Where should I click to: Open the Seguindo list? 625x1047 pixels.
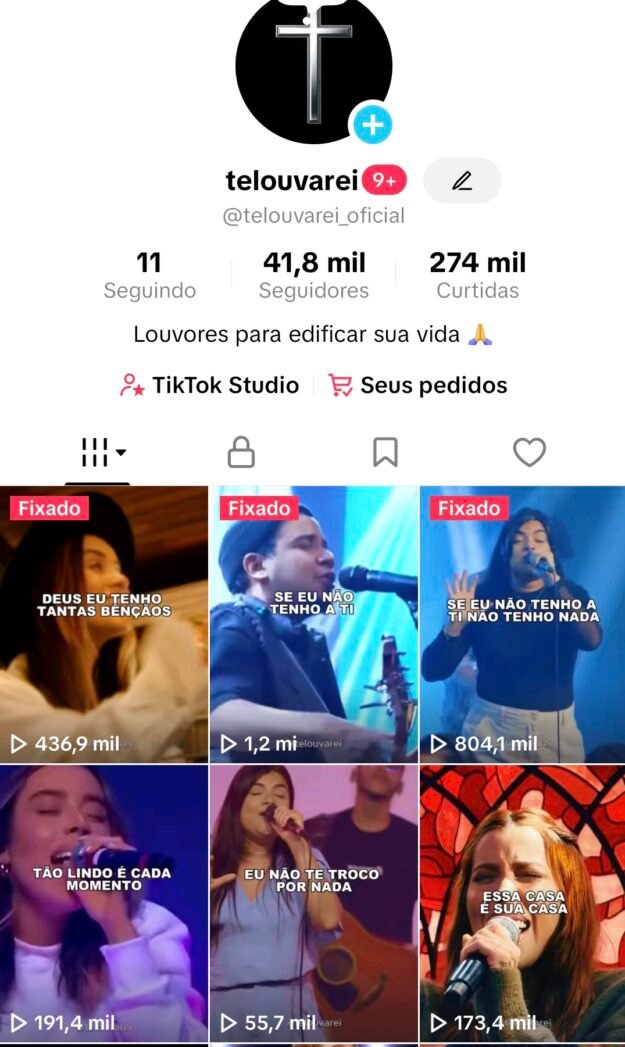(149, 275)
